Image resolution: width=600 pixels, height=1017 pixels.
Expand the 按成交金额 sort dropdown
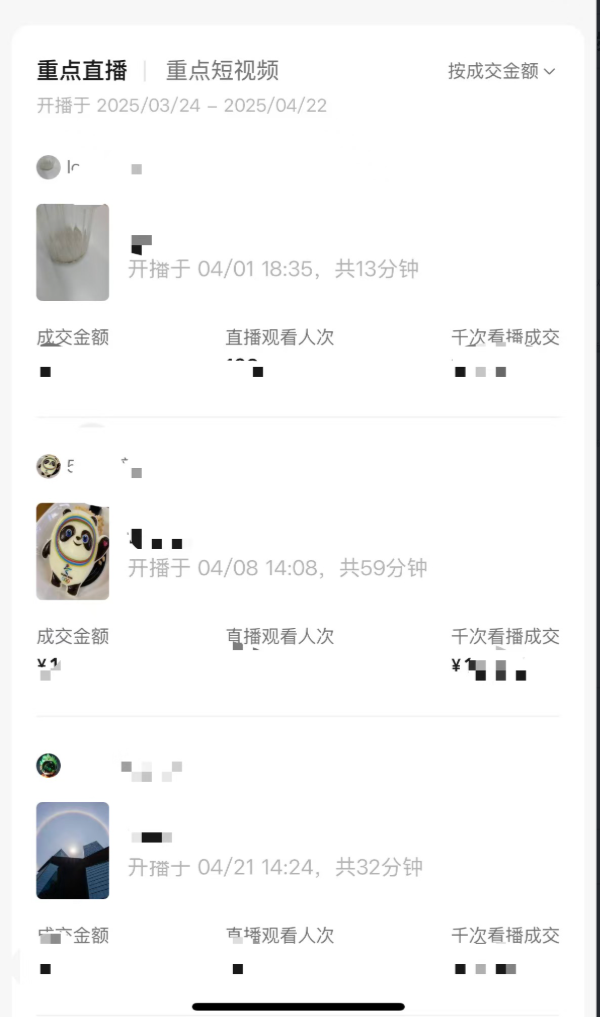501,71
